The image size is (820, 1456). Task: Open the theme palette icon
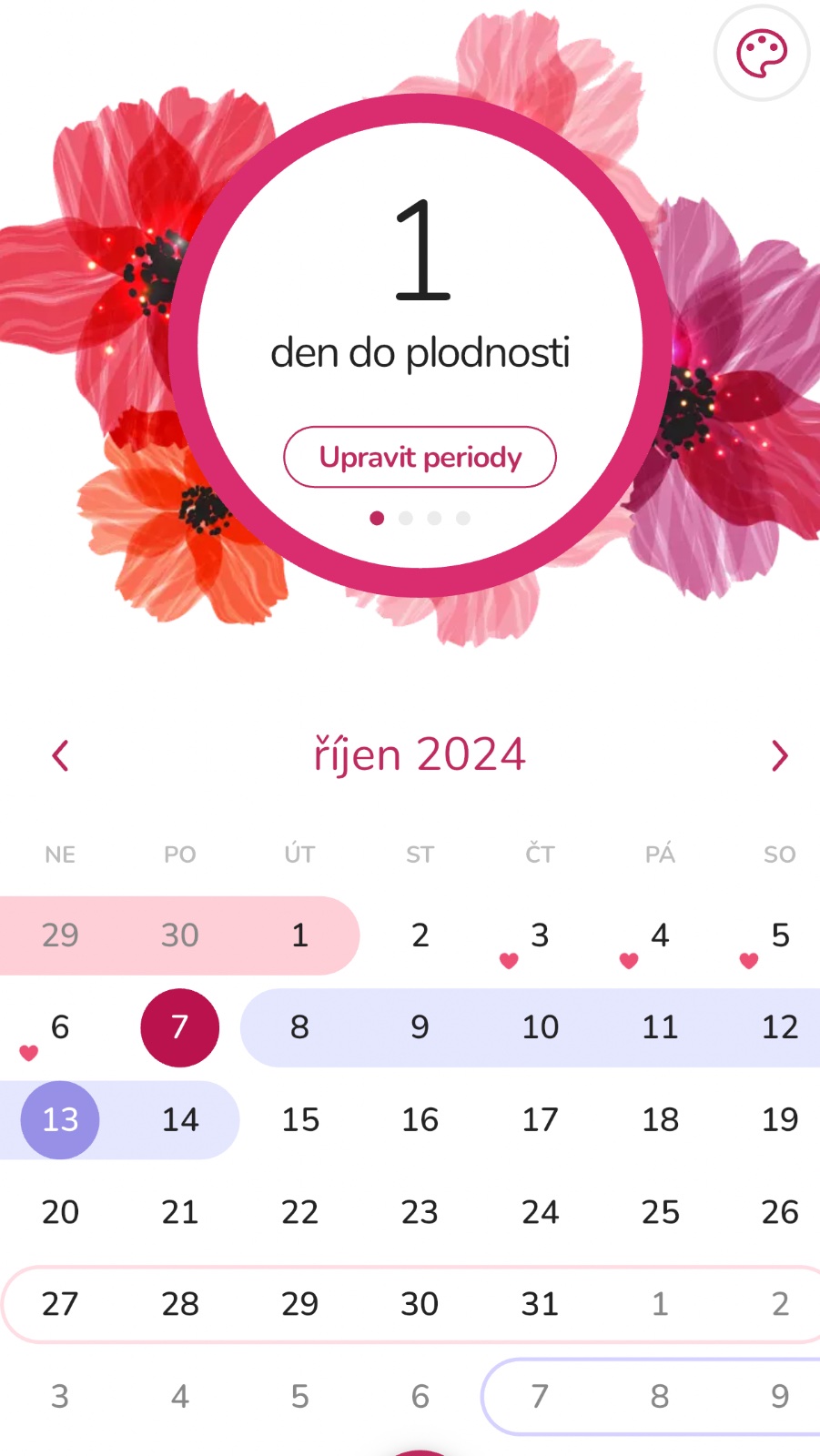pos(761,53)
